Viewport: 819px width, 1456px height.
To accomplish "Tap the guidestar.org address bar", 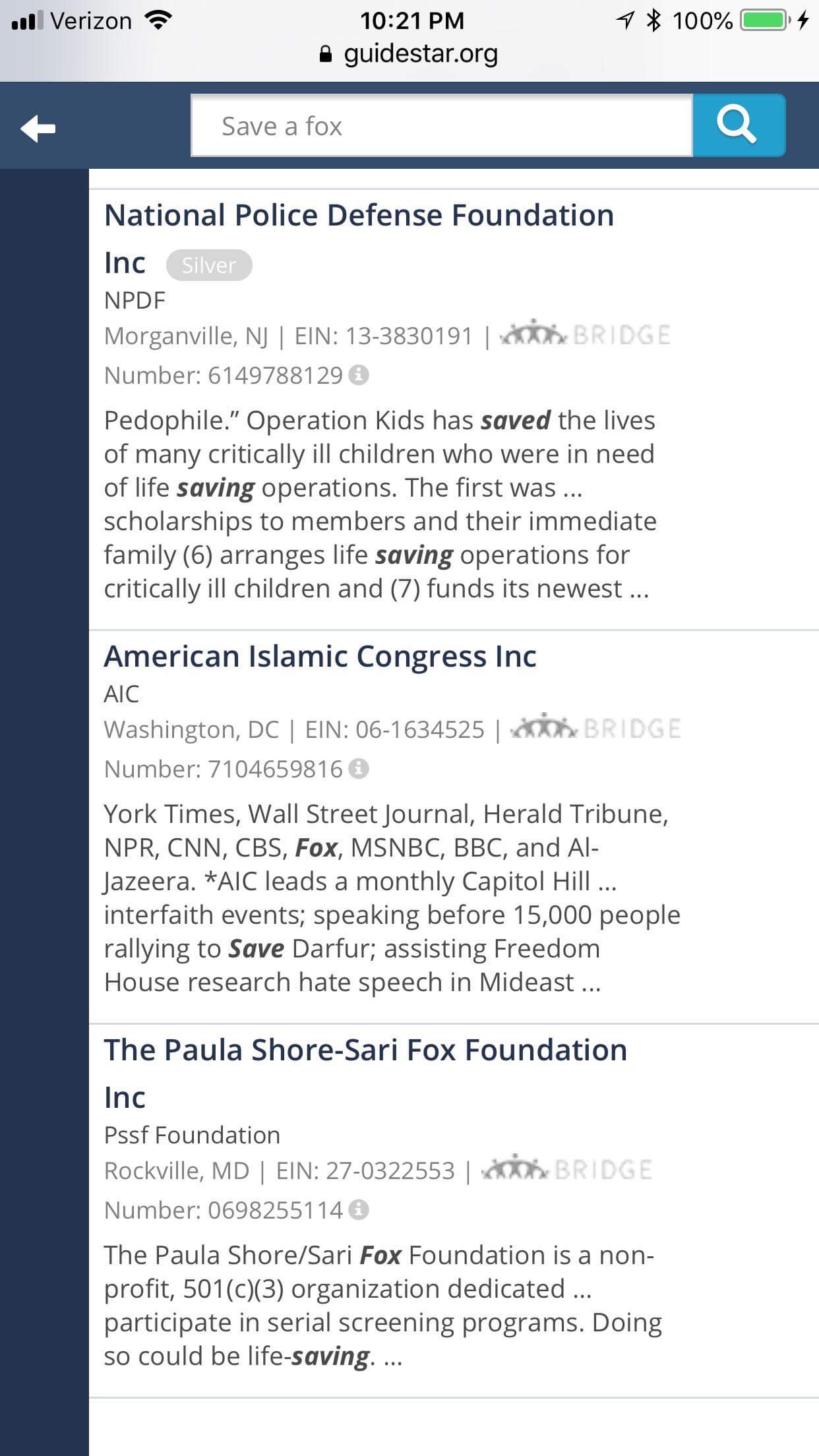I will point(409,54).
